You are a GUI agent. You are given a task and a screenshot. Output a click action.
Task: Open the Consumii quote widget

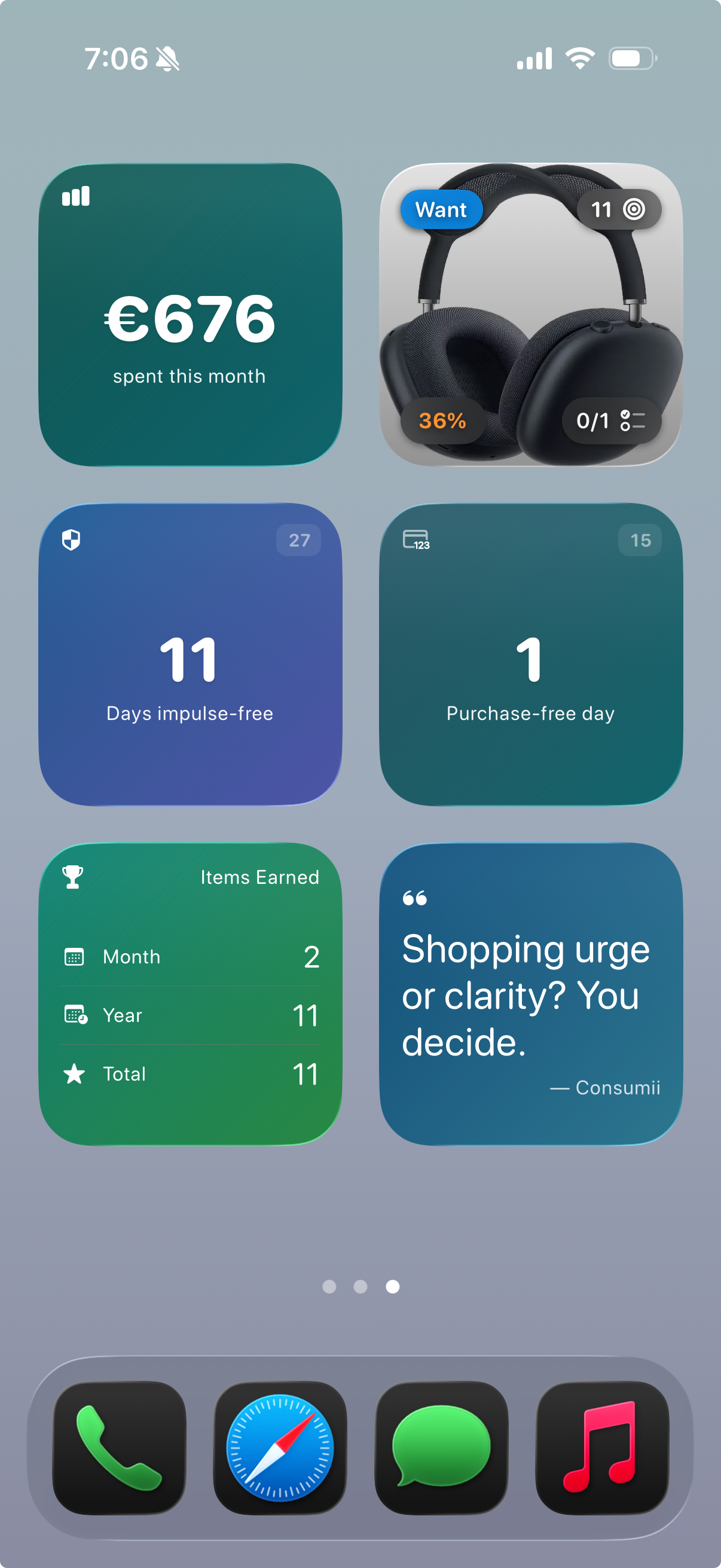coord(530,994)
